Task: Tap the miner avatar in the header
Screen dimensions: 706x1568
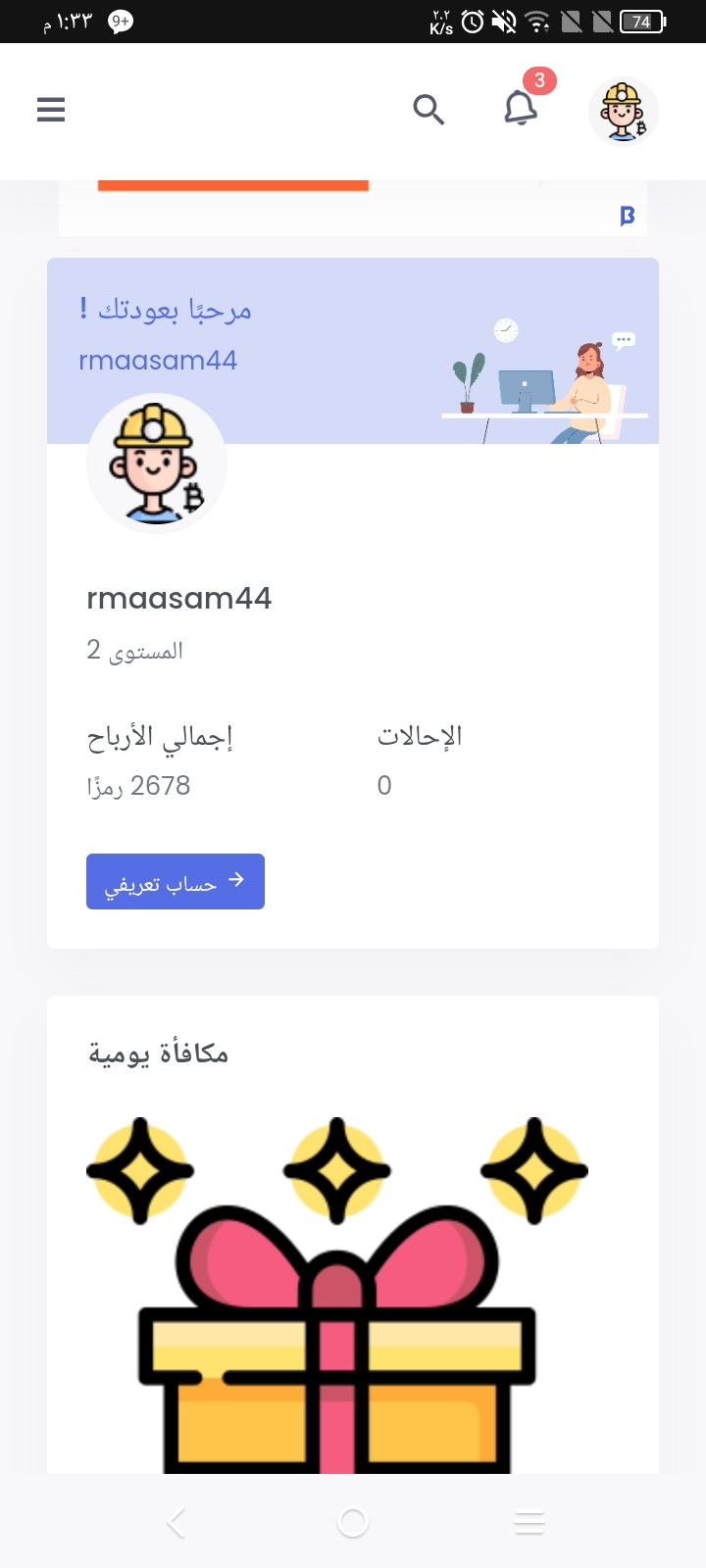Action: 623,112
